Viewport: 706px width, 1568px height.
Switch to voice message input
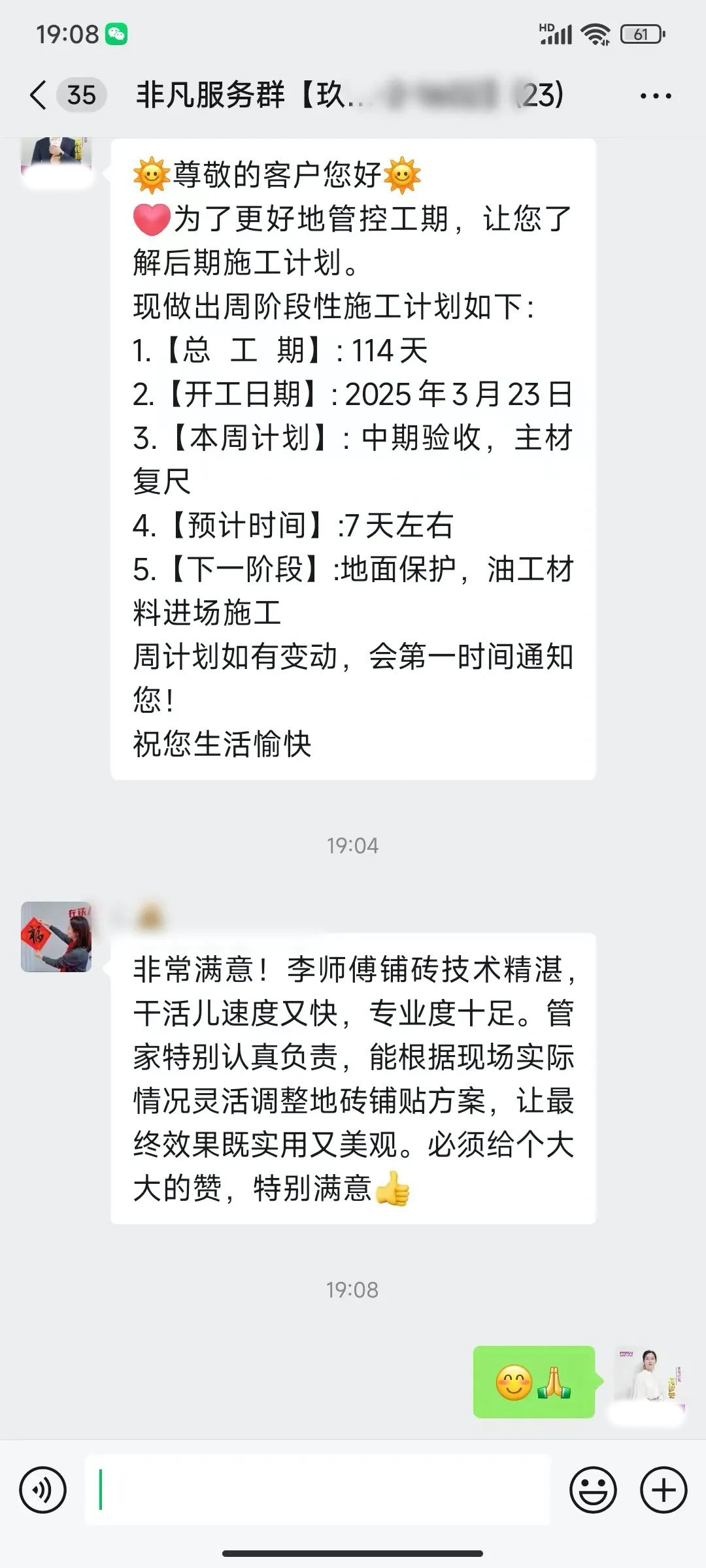pos(43,1490)
